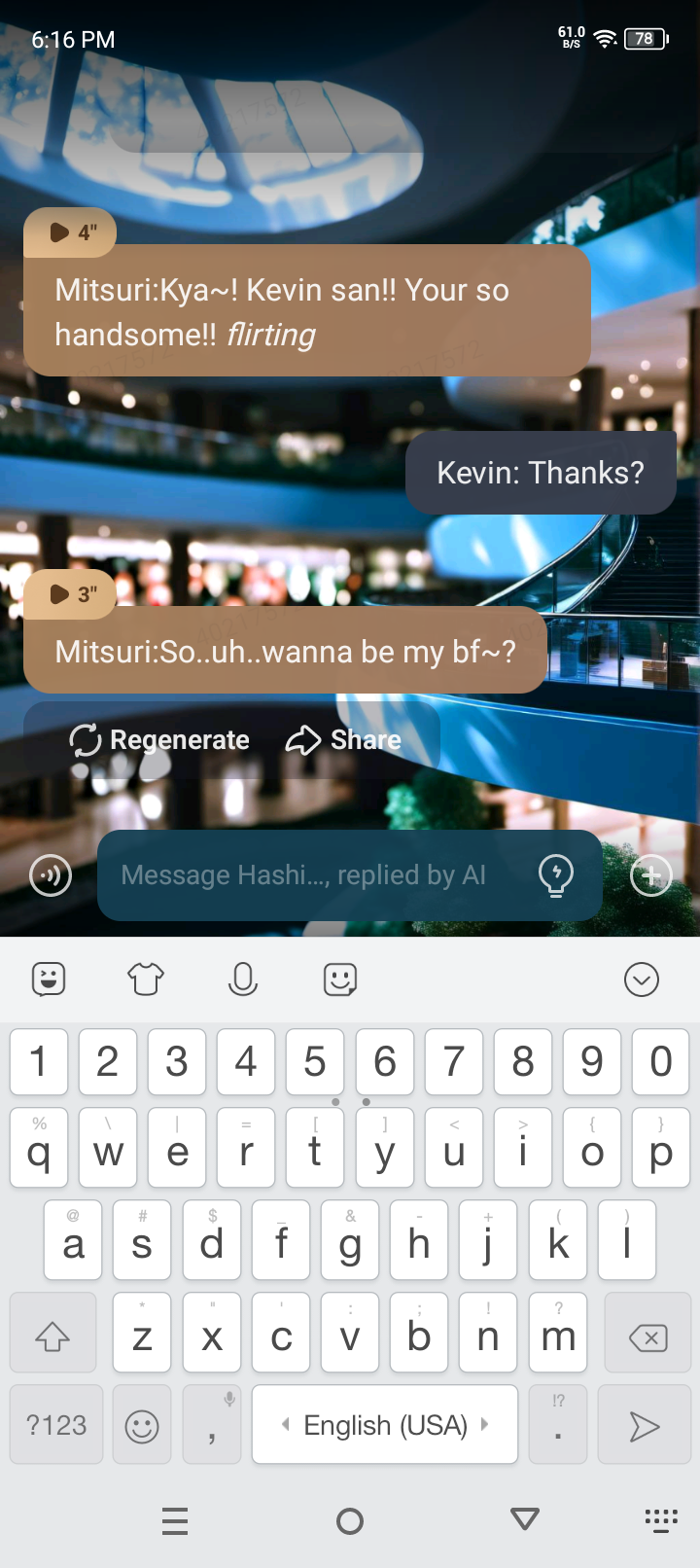Tap the English (USA) space bar
The image size is (700, 1568).
(385, 1426)
